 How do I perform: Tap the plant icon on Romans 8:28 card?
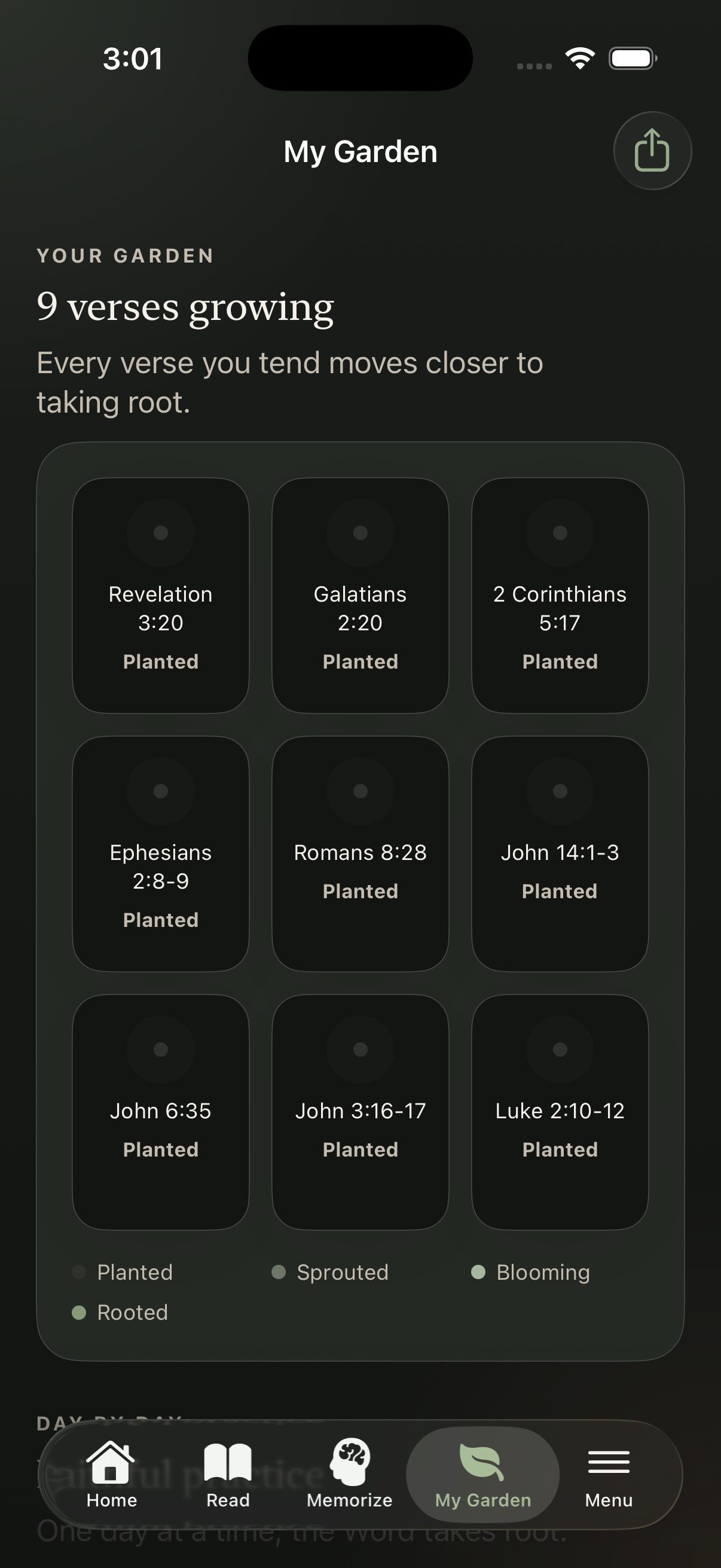pos(360,791)
